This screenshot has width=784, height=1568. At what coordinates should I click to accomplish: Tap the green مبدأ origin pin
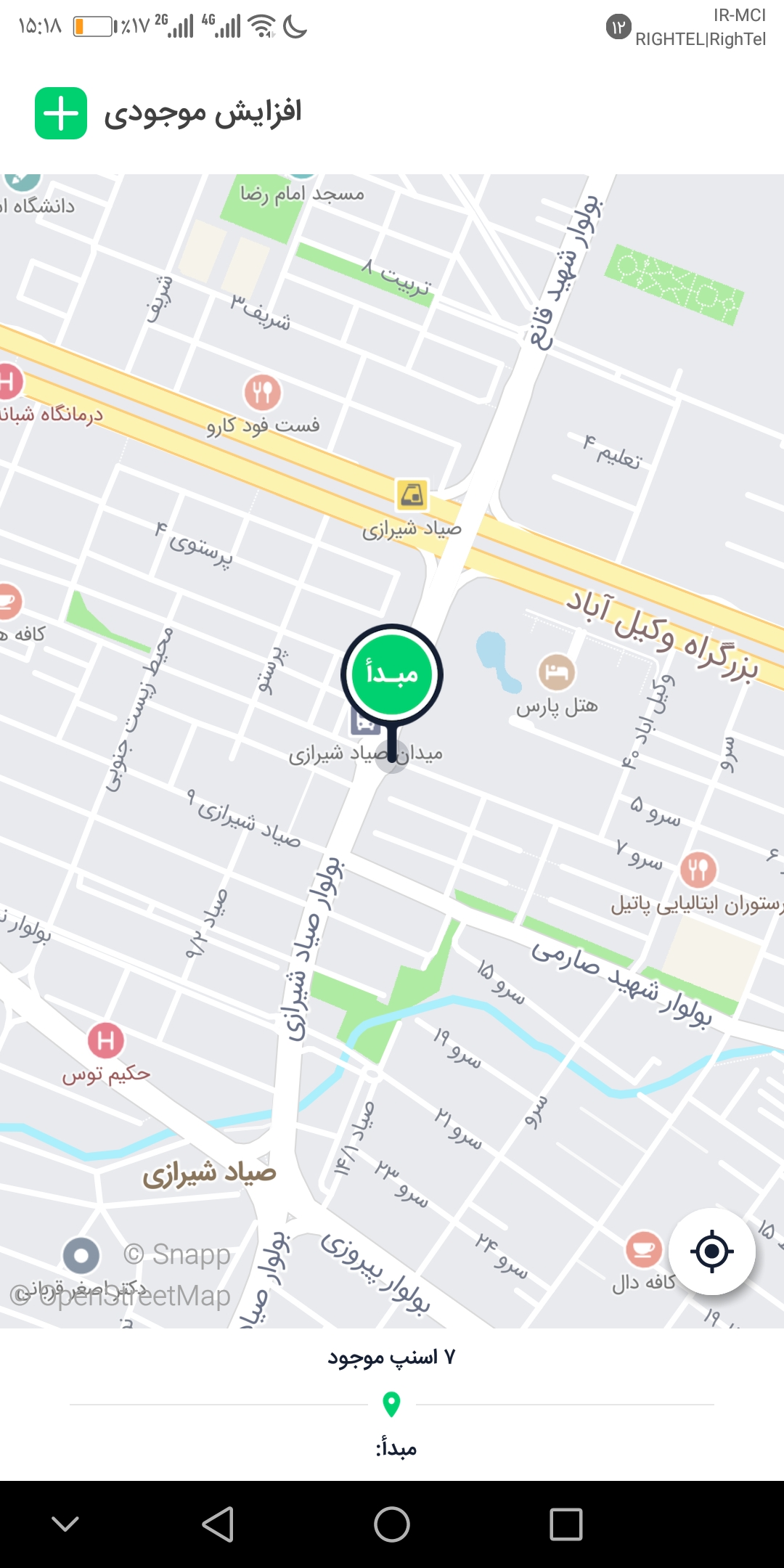click(392, 675)
